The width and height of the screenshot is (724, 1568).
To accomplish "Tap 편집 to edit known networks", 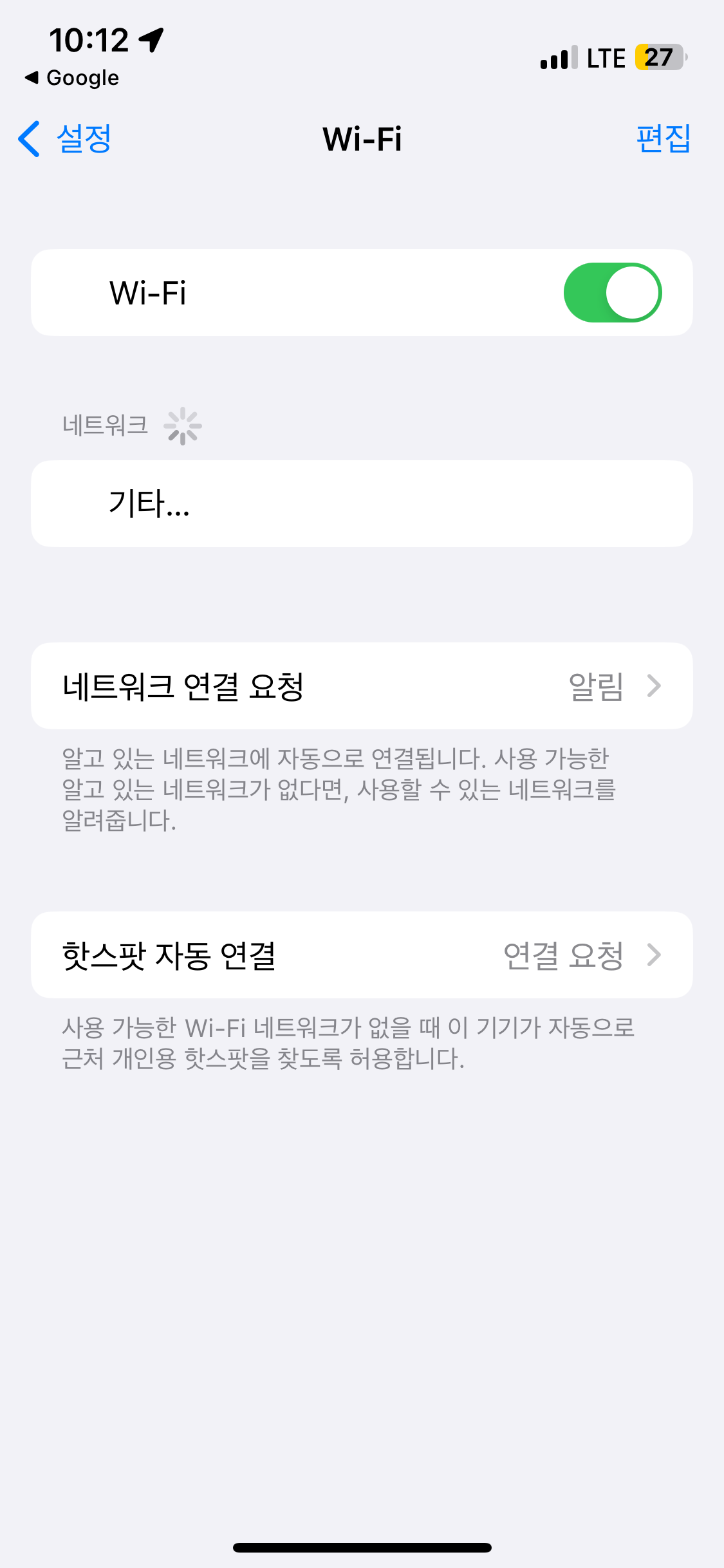I will [x=663, y=139].
